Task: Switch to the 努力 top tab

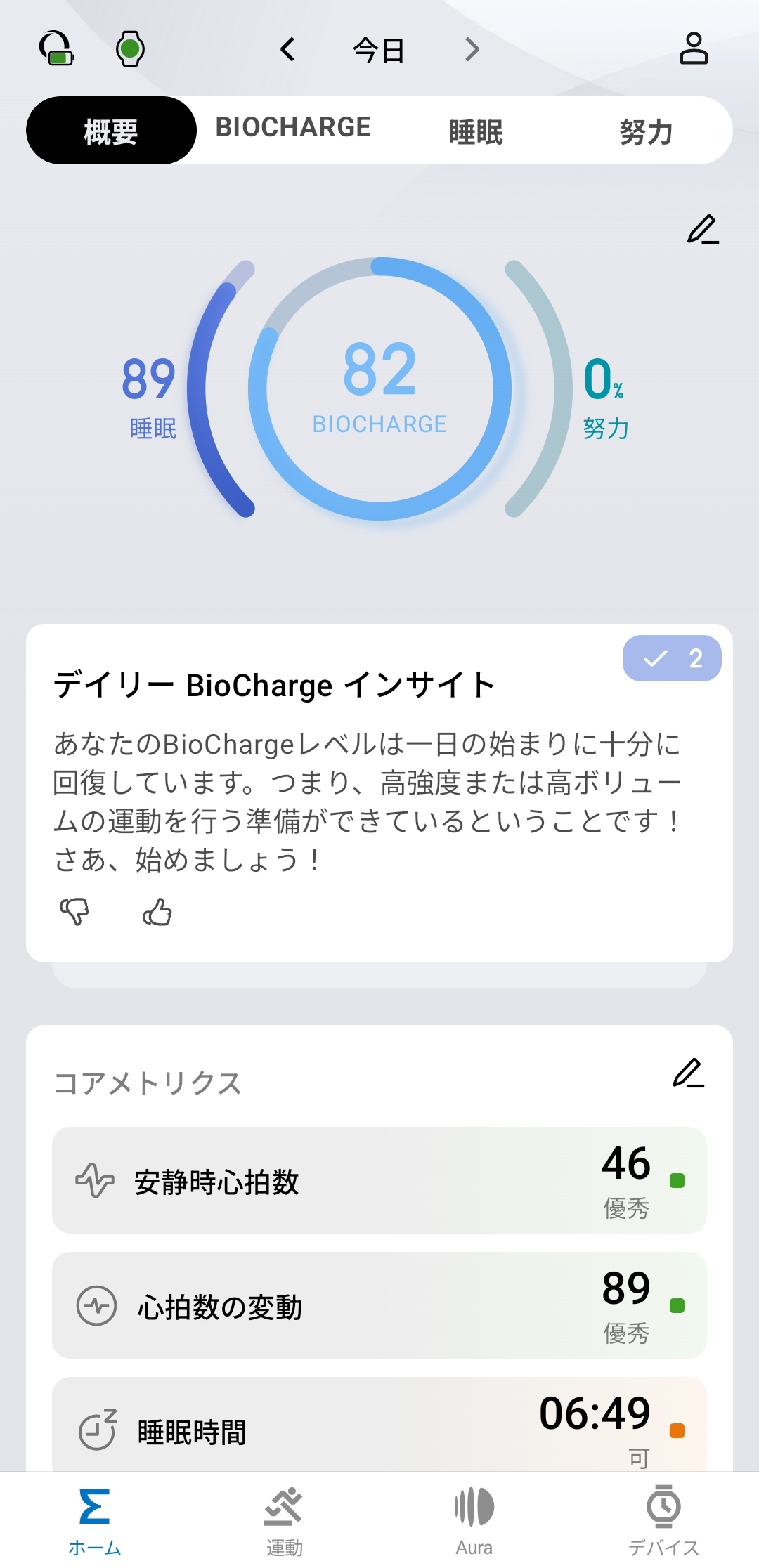Action: click(x=646, y=131)
